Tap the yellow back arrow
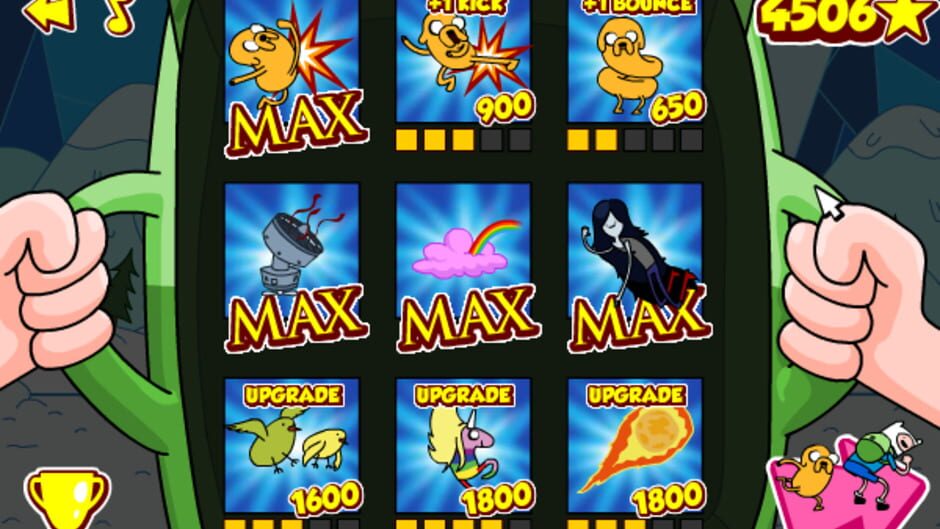Screen dimensions: 940x529 pos(48,15)
